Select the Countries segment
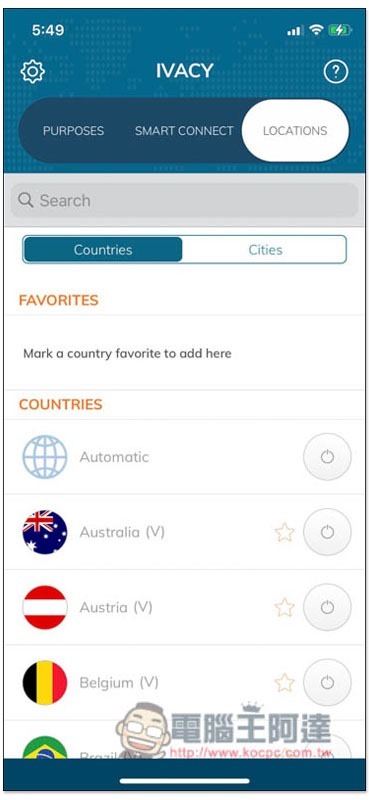Screen dimensions: 369x800 (x=103, y=249)
